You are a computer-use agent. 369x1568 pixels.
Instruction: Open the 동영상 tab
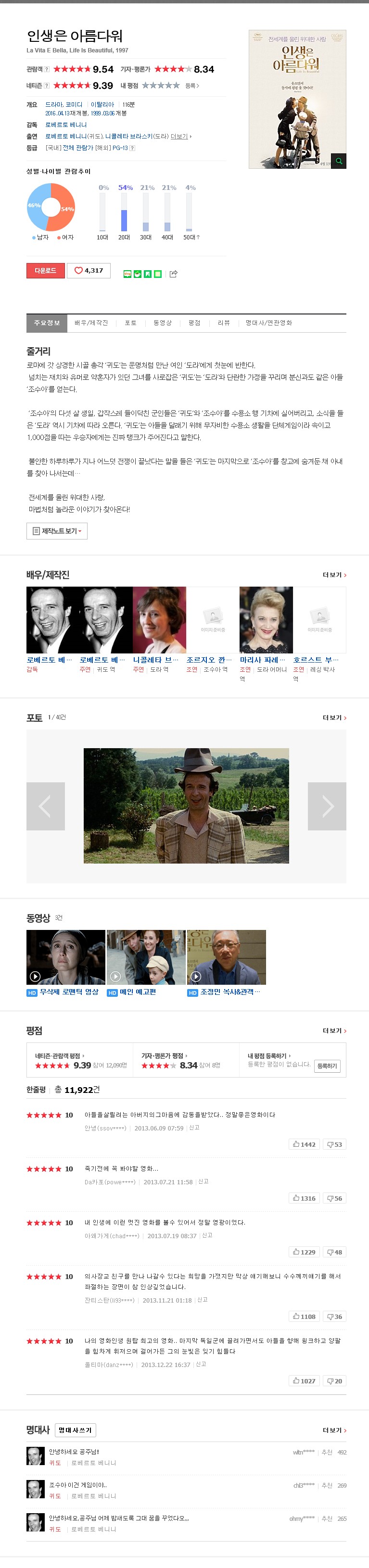(x=162, y=323)
